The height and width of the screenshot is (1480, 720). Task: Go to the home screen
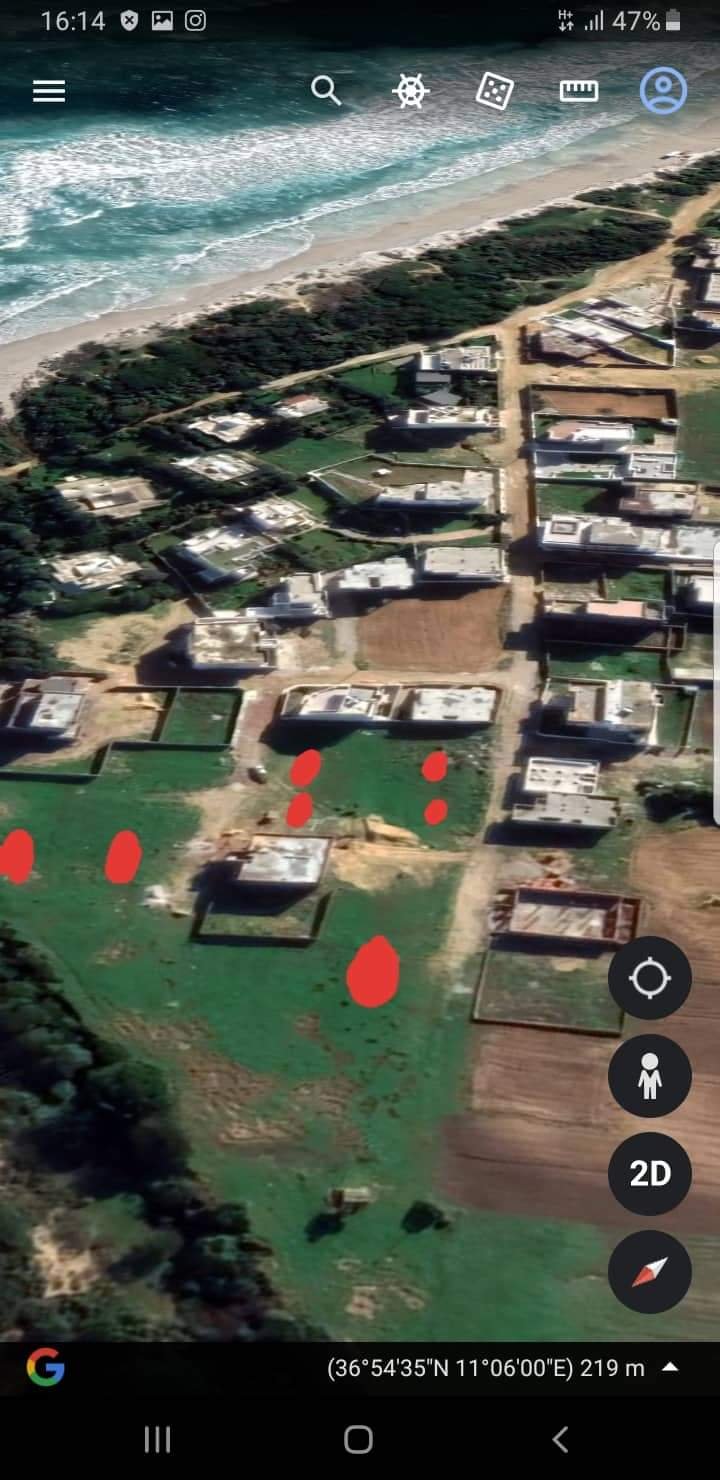pyautogui.click(x=359, y=1440)
